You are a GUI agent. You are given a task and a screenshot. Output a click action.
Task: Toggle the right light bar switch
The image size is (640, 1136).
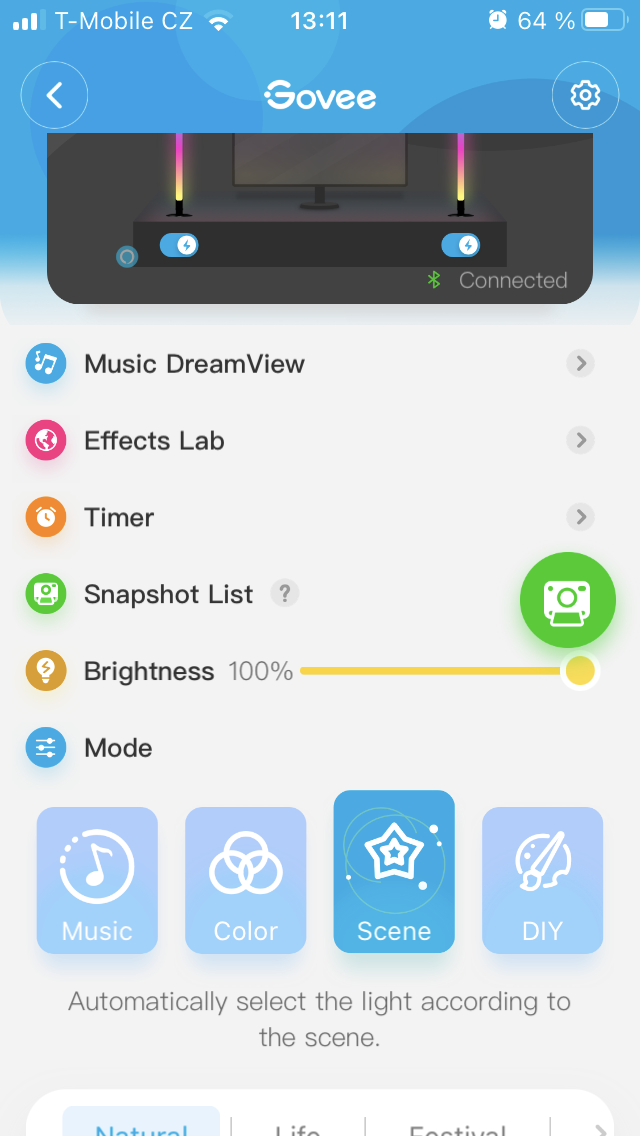coord(460,245)
